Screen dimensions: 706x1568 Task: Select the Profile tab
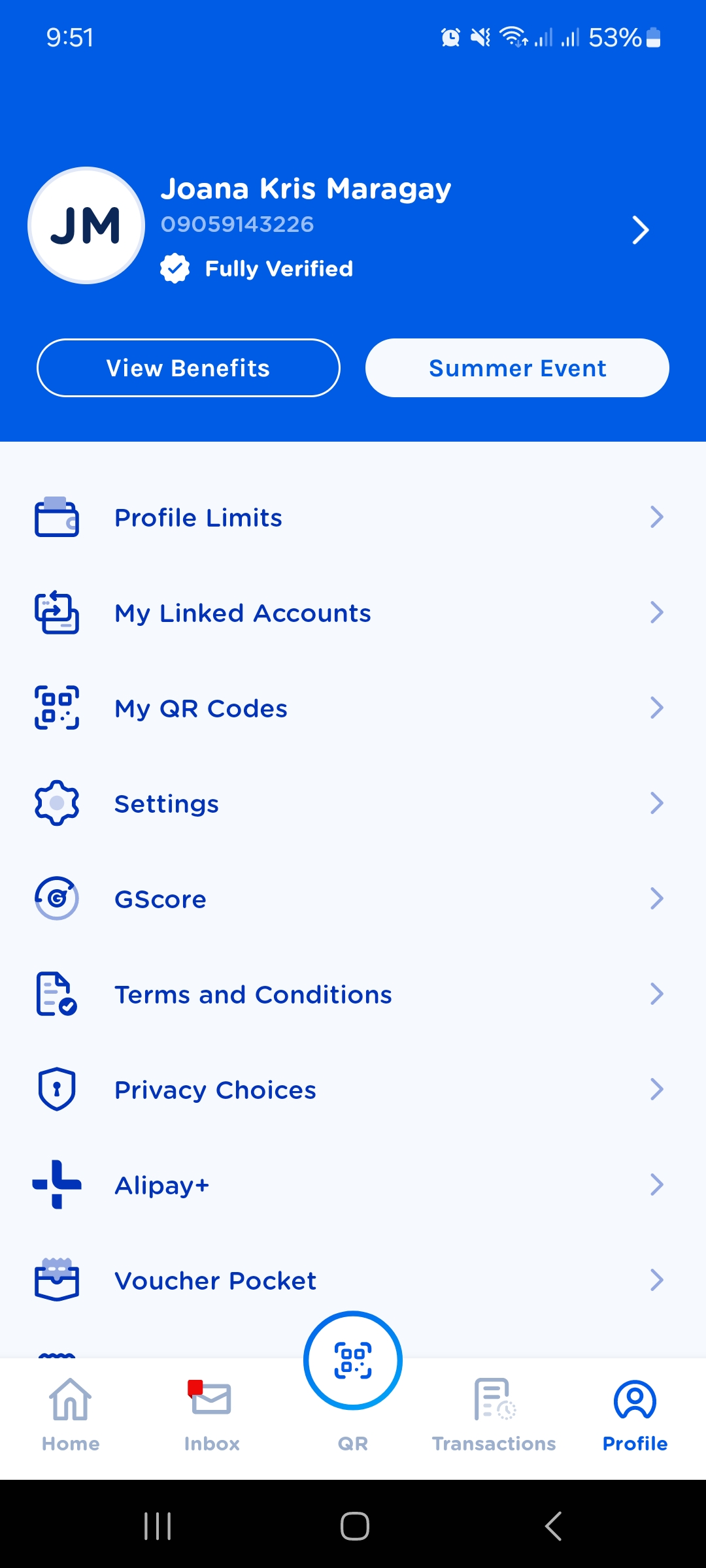635,1414
